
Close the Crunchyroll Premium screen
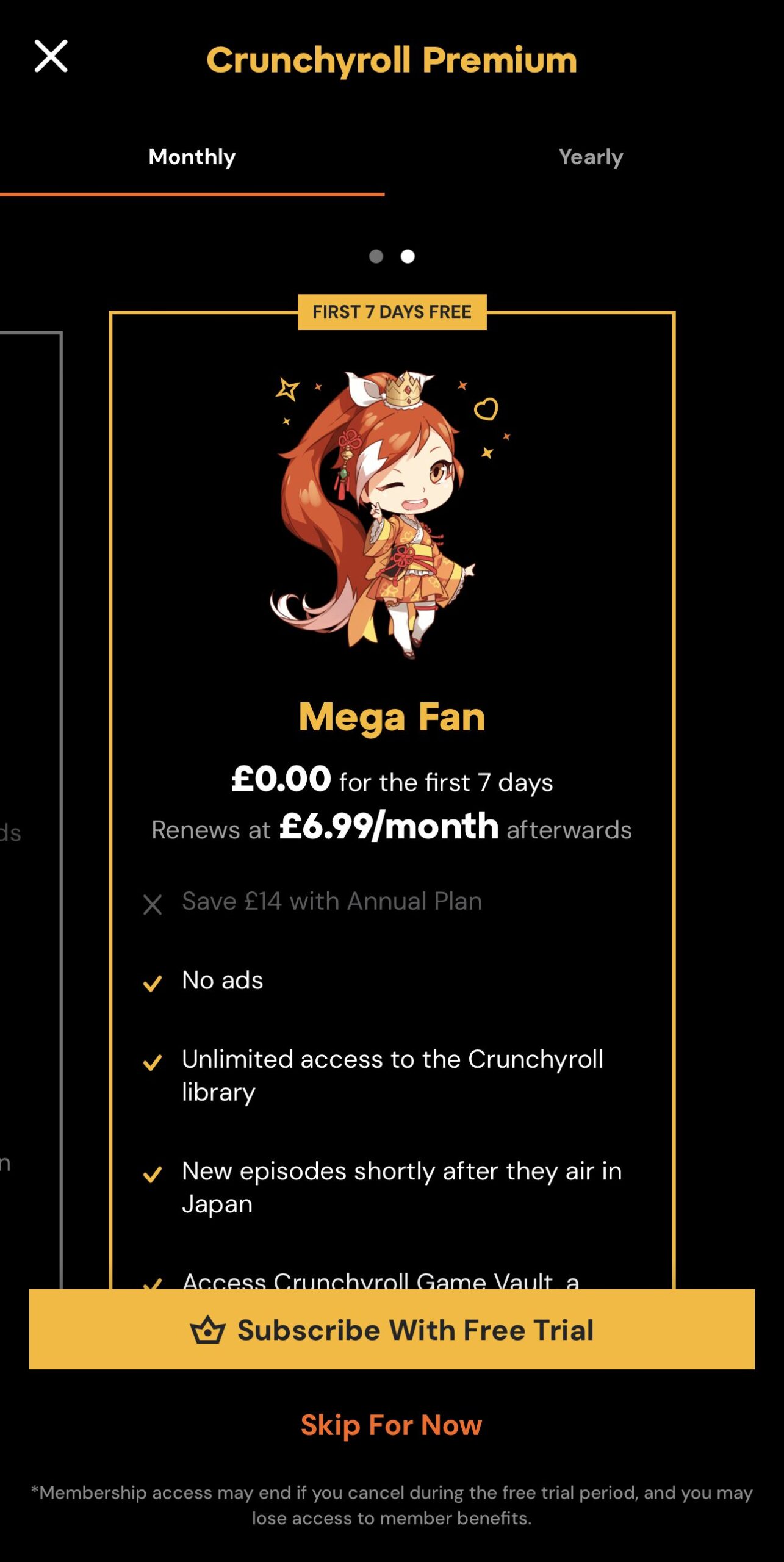(51, 56)
